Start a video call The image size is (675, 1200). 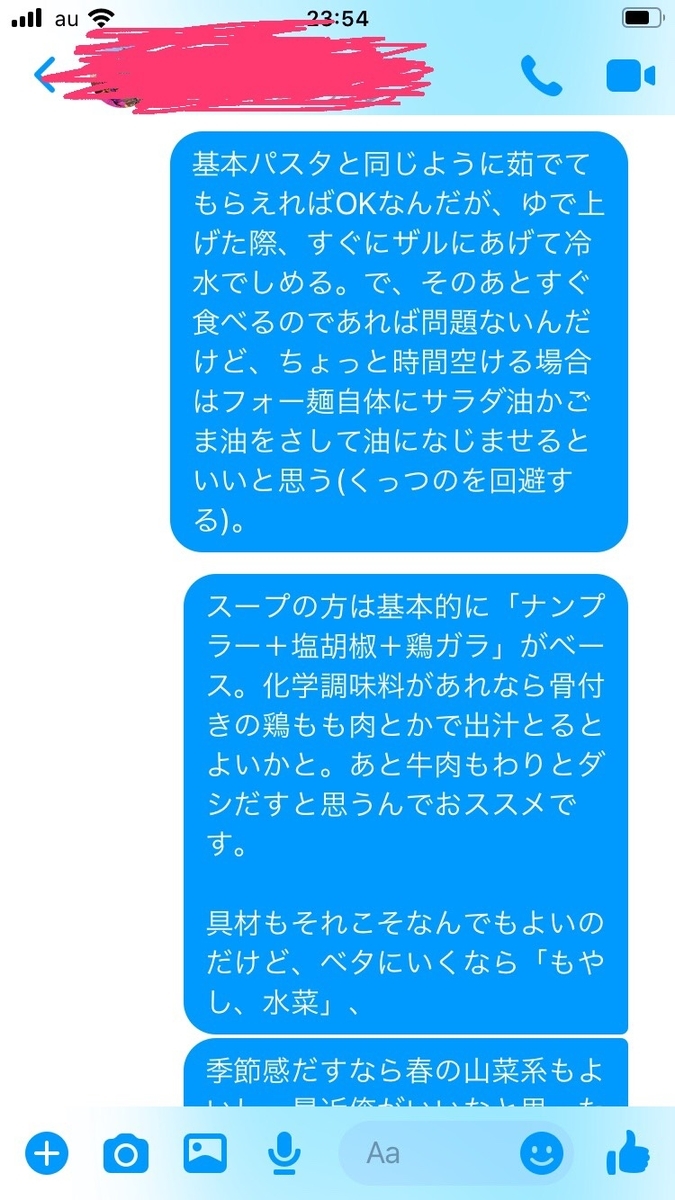[x=630, y=76]
